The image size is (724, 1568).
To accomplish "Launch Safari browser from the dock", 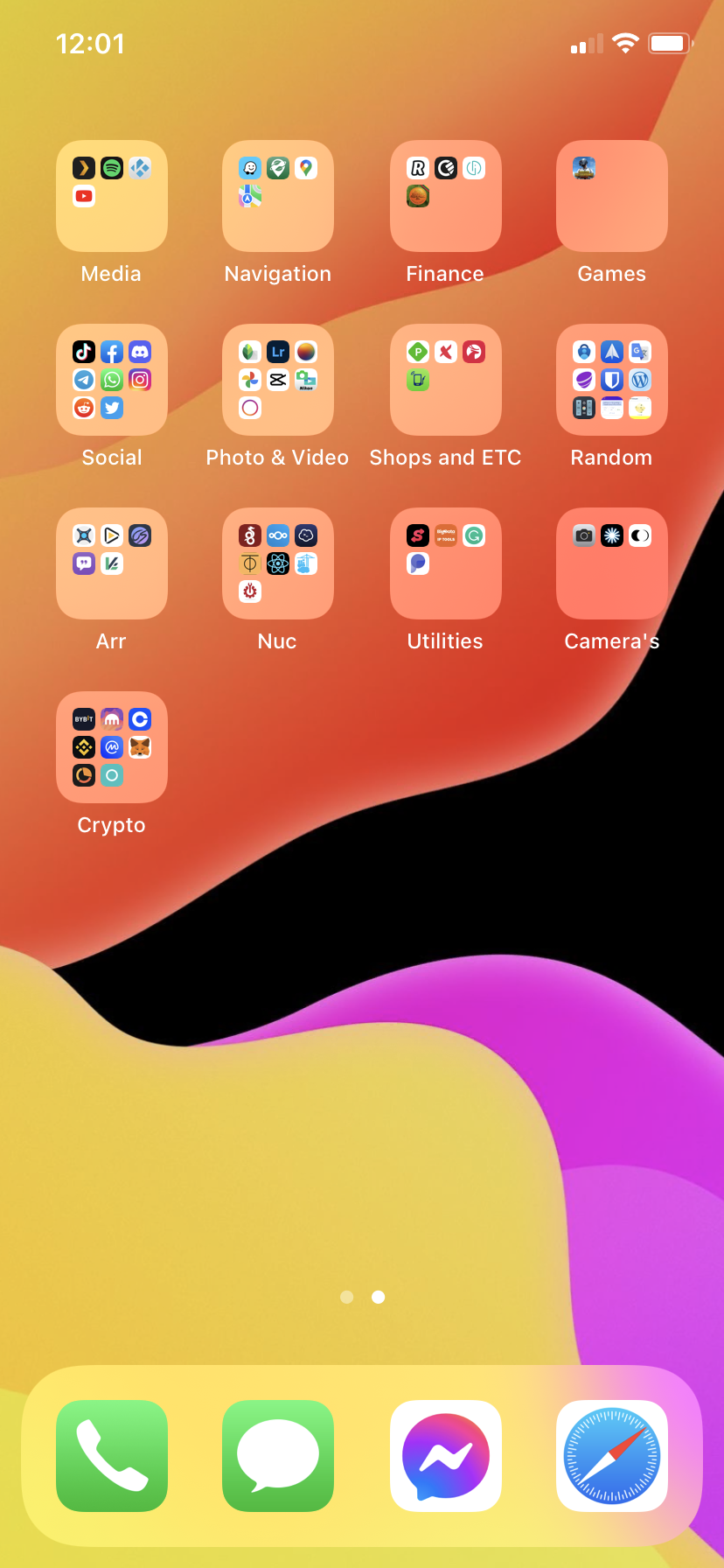I will click(612, 1456).
